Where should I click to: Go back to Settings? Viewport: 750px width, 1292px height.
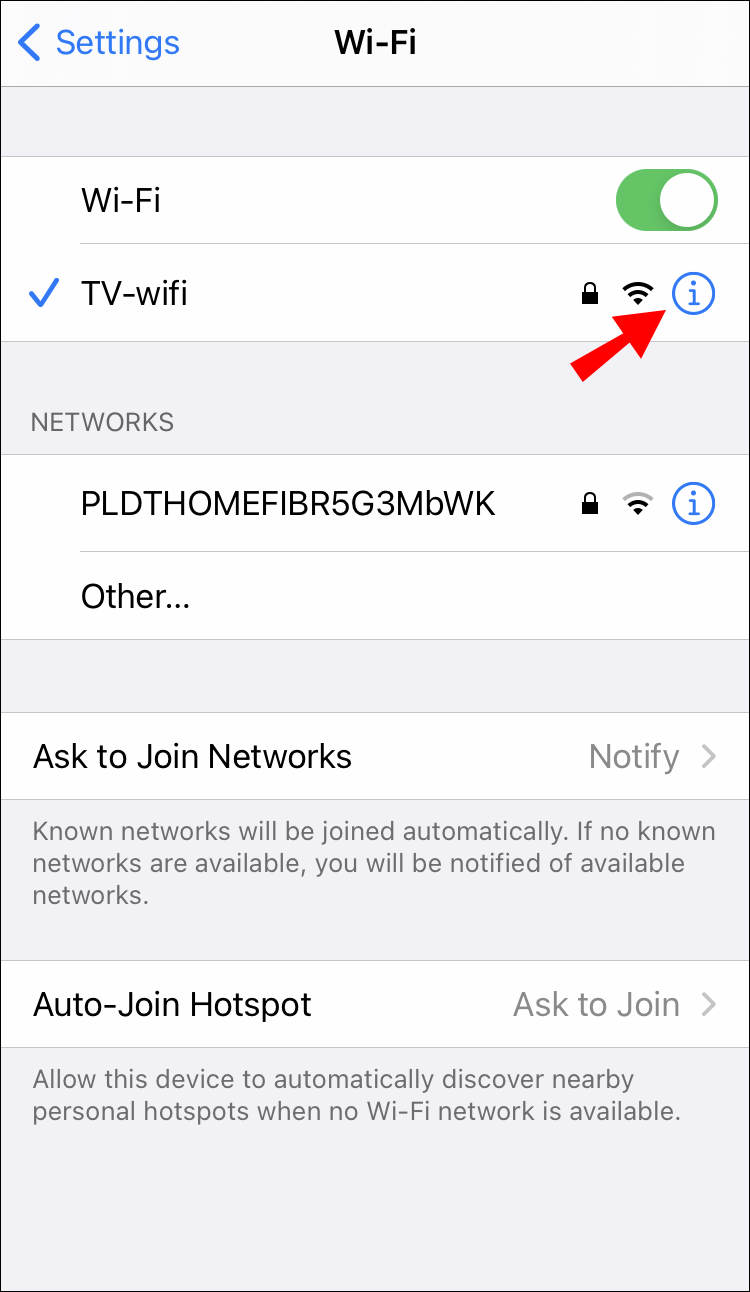click(x=98, y=43)
